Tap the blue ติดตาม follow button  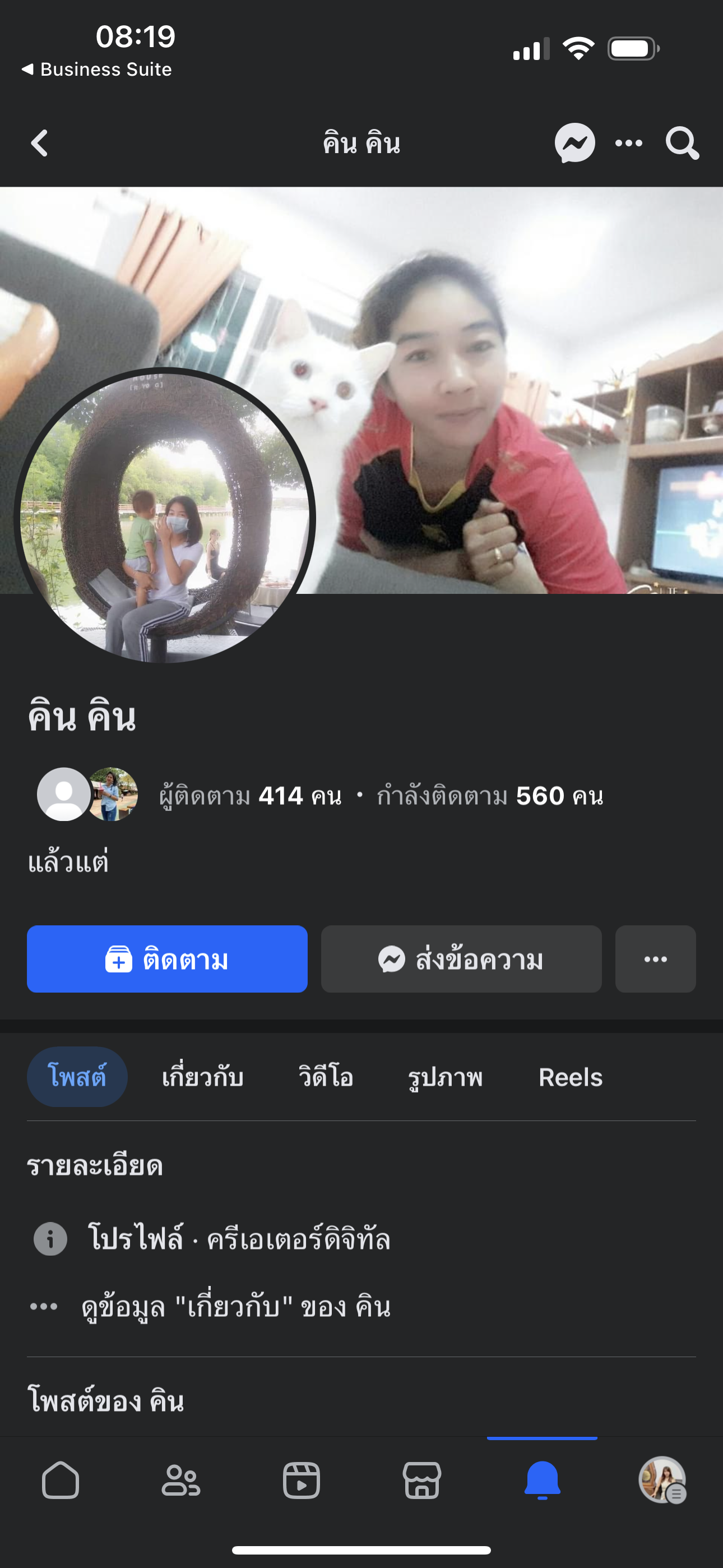[x=167, y=960]
